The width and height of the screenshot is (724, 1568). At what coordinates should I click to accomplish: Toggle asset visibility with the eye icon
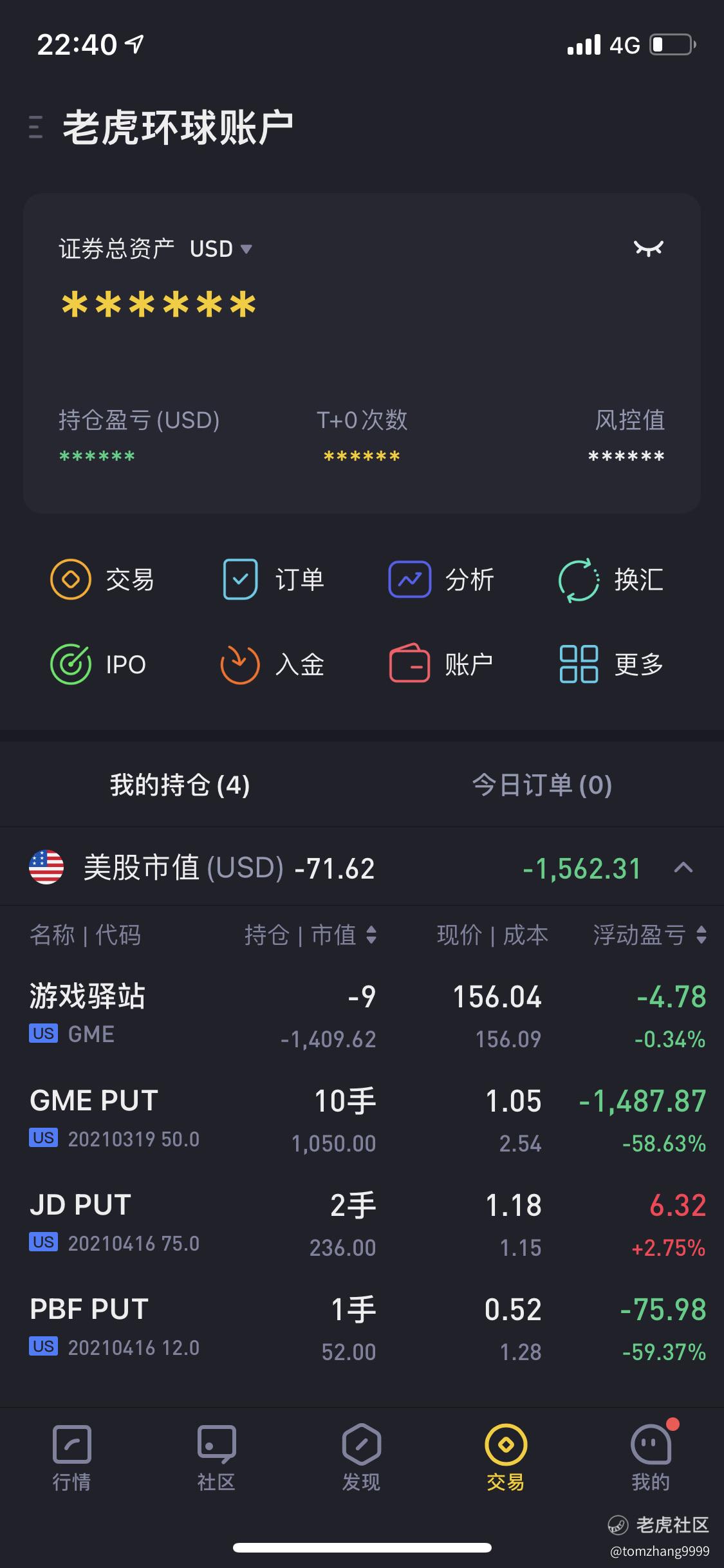[648, 248]
